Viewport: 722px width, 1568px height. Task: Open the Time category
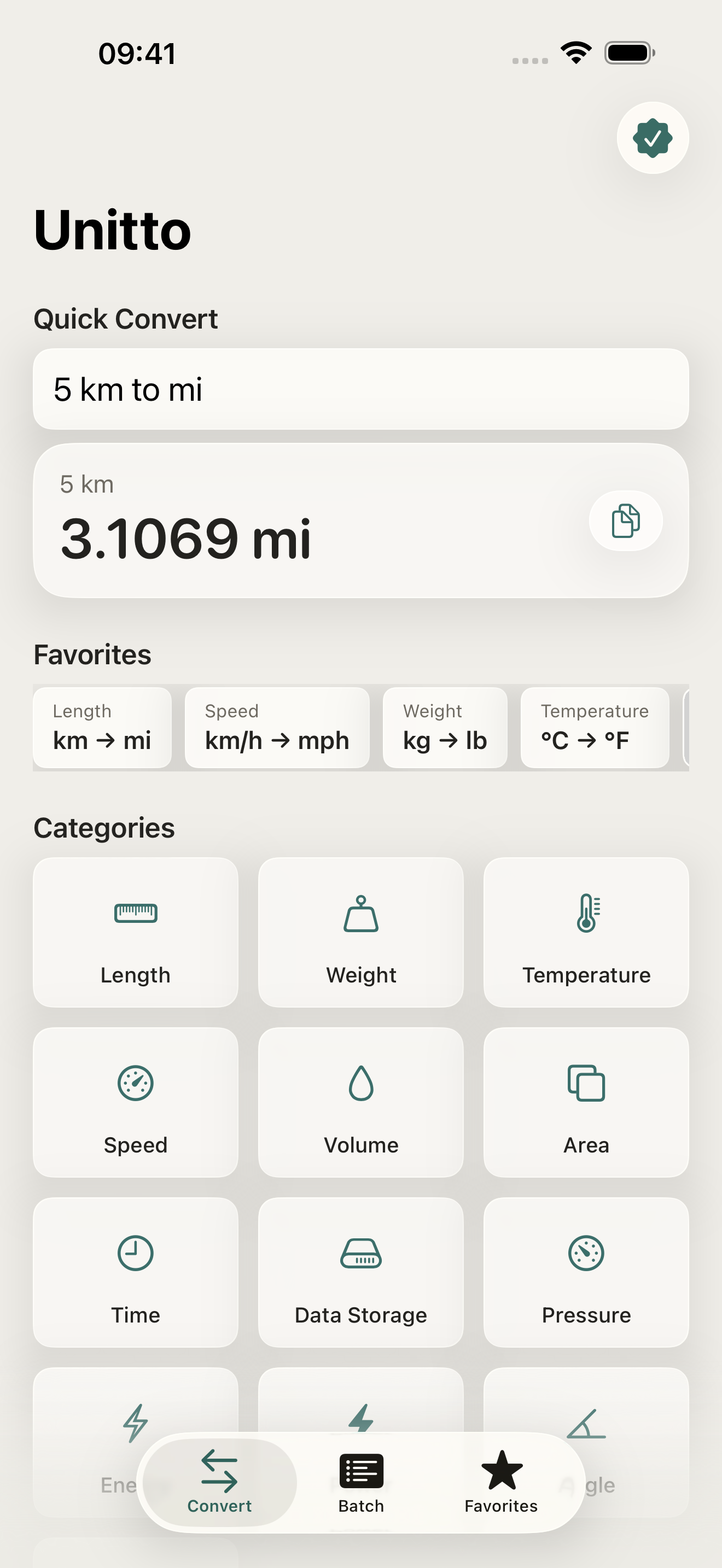[x=136, y=1272]
